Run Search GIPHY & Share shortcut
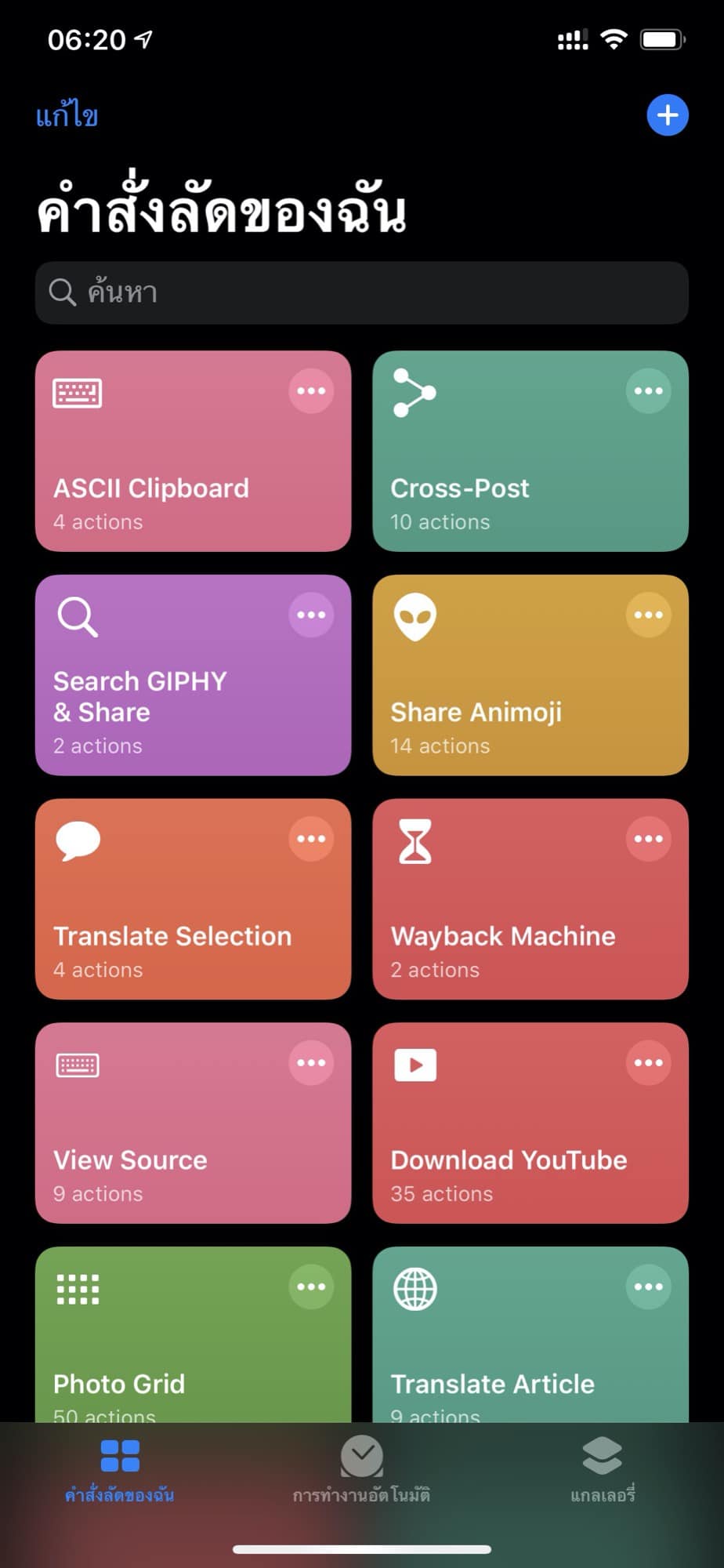Image resolution: width=724 pixels, height=1568 pixels. click(193, 675)
